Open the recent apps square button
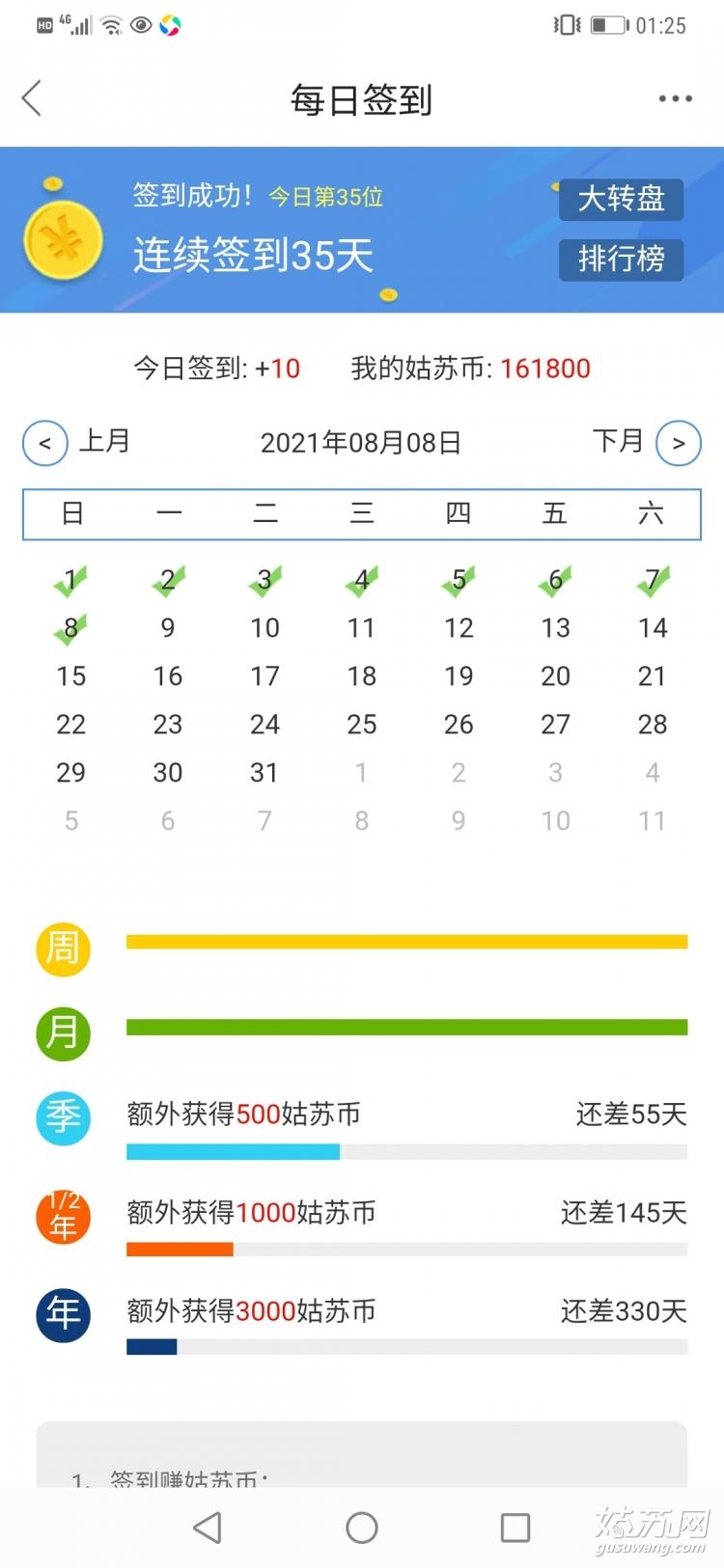The height and width of the screenshot is (1568, 724). pyautogui.click(x=515, y=1527)
